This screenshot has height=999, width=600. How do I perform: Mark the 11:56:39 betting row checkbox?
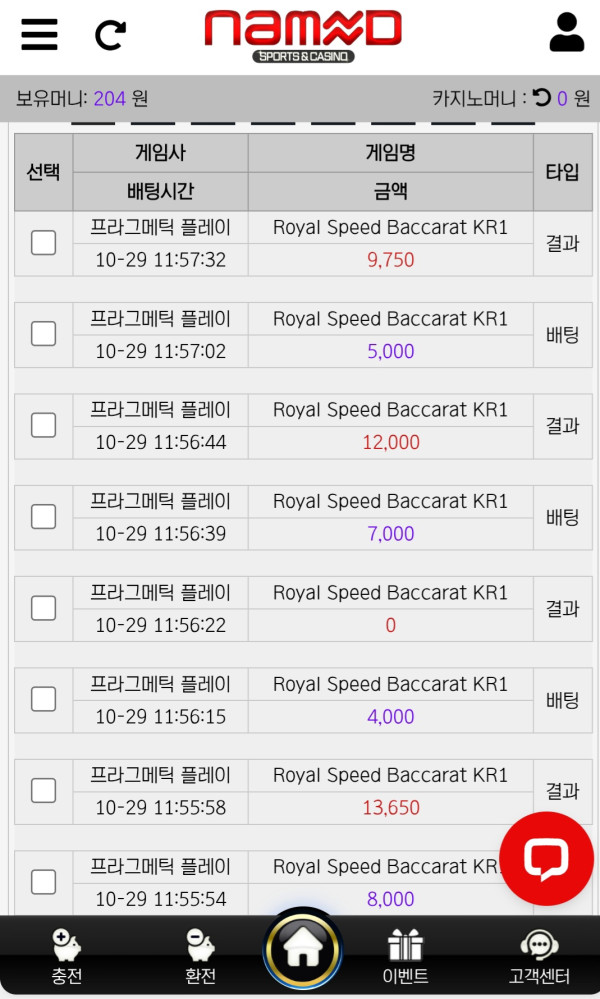pos(43,517)
